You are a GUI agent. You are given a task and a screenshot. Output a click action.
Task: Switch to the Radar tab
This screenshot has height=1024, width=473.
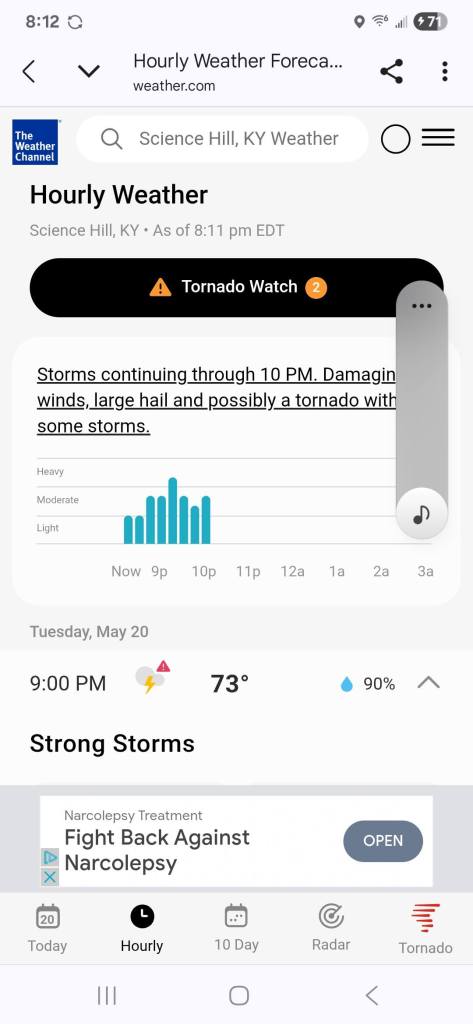click(331, 928)
